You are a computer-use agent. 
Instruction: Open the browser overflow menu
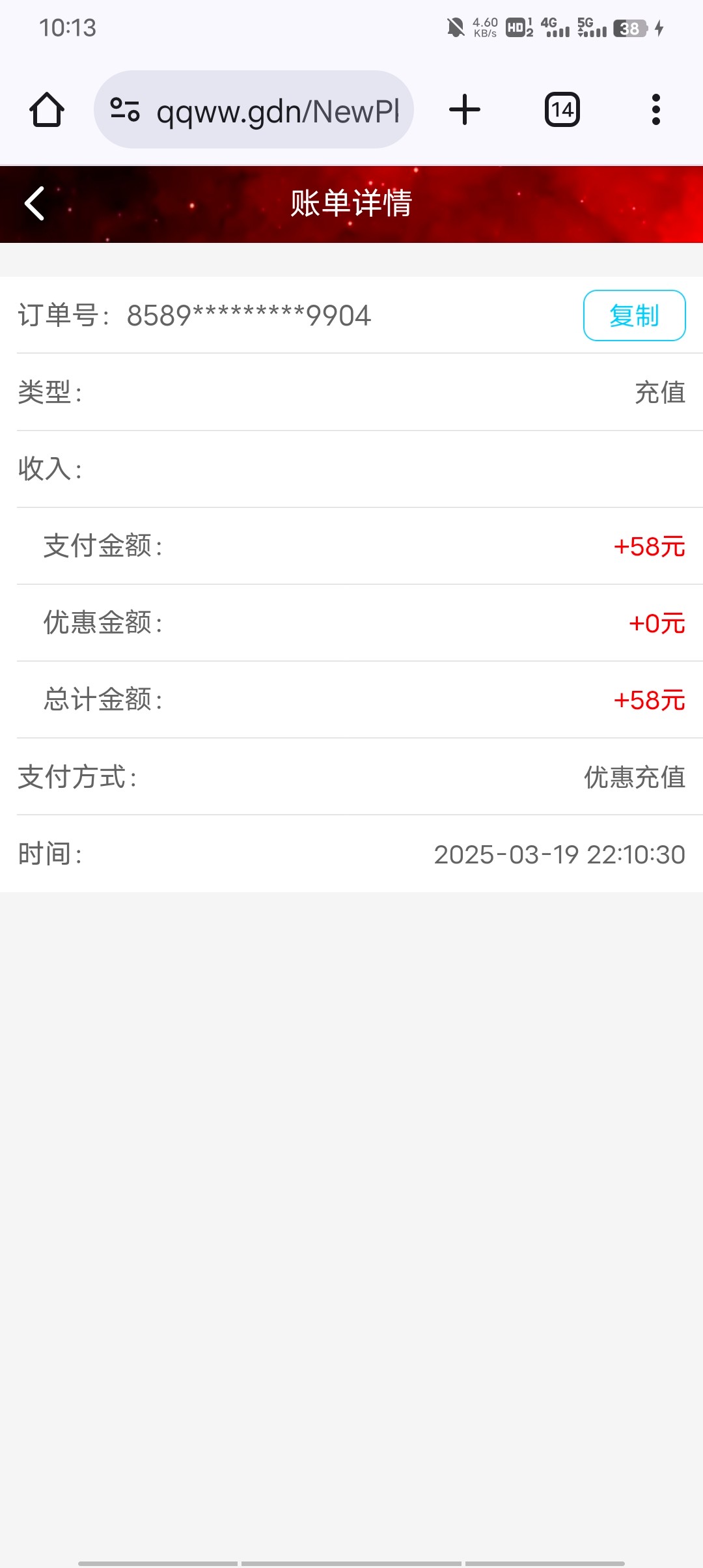tap(655, 109)
